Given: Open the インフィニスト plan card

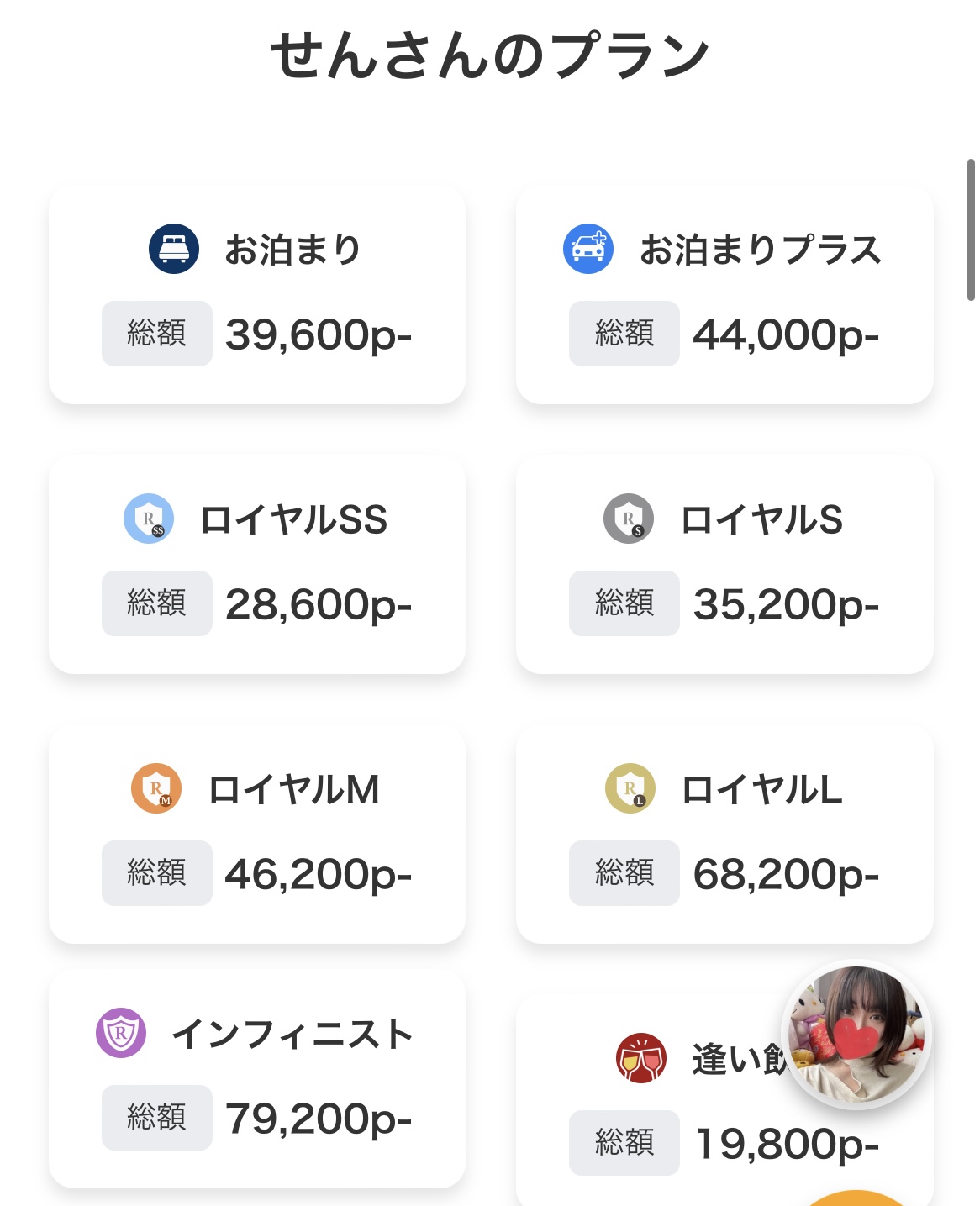Looking at the screenshot, I should click(257, 1079).
